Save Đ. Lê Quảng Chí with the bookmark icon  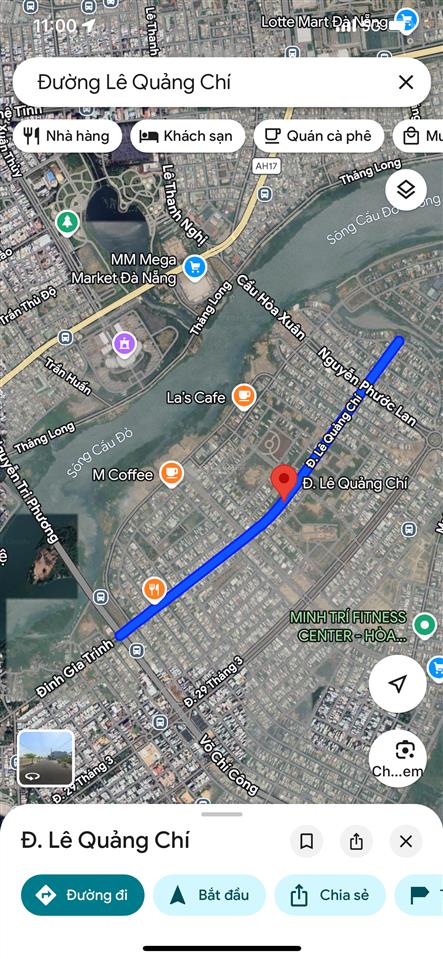click(307, 842)
